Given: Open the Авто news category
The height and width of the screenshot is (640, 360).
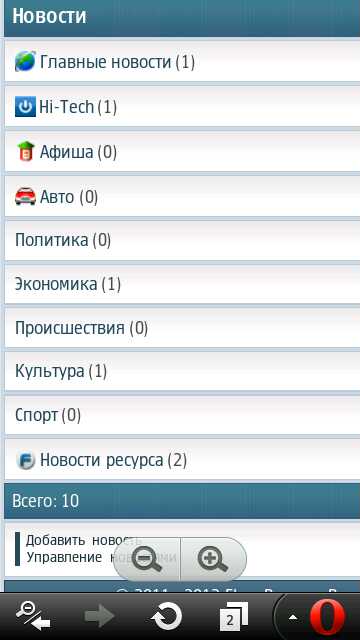Looking at the screenshot, I should point(182,197).
